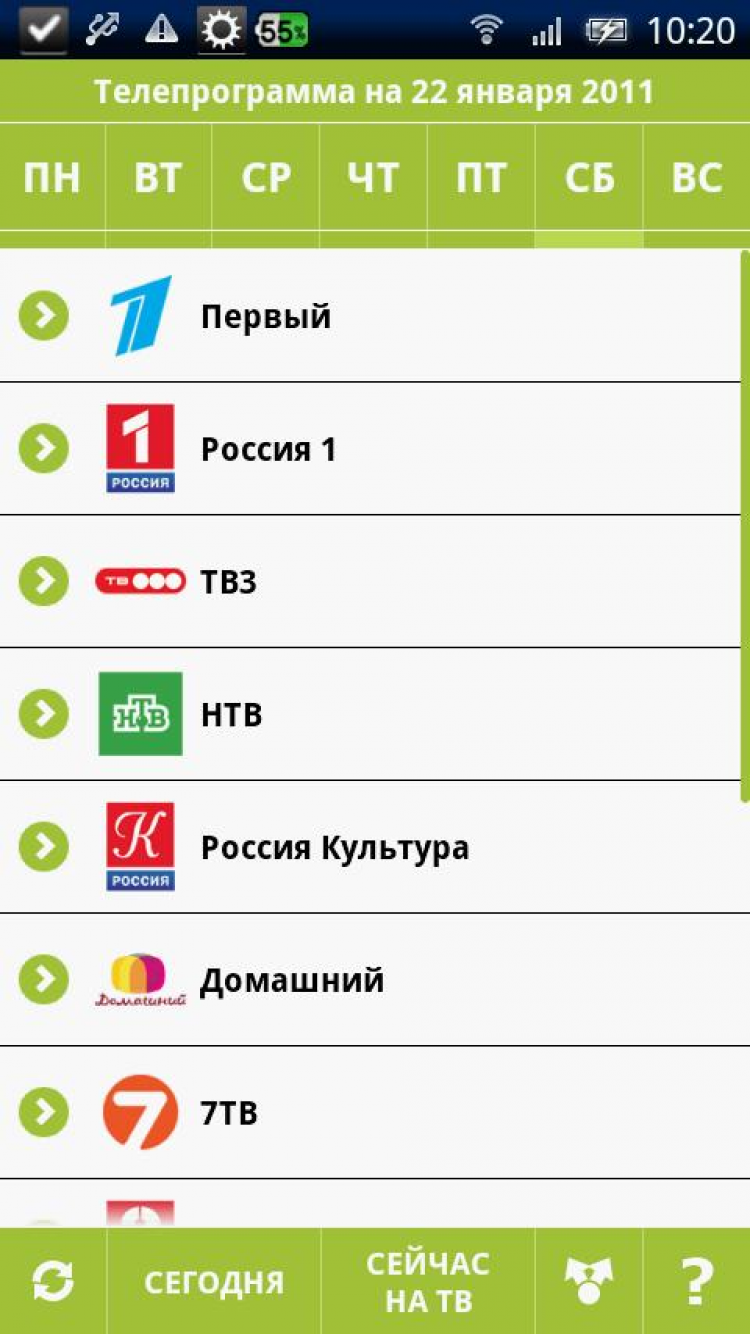750x1334 pixels.
Task: Switch to the ПТ day tab
Action: coord(481,178)
